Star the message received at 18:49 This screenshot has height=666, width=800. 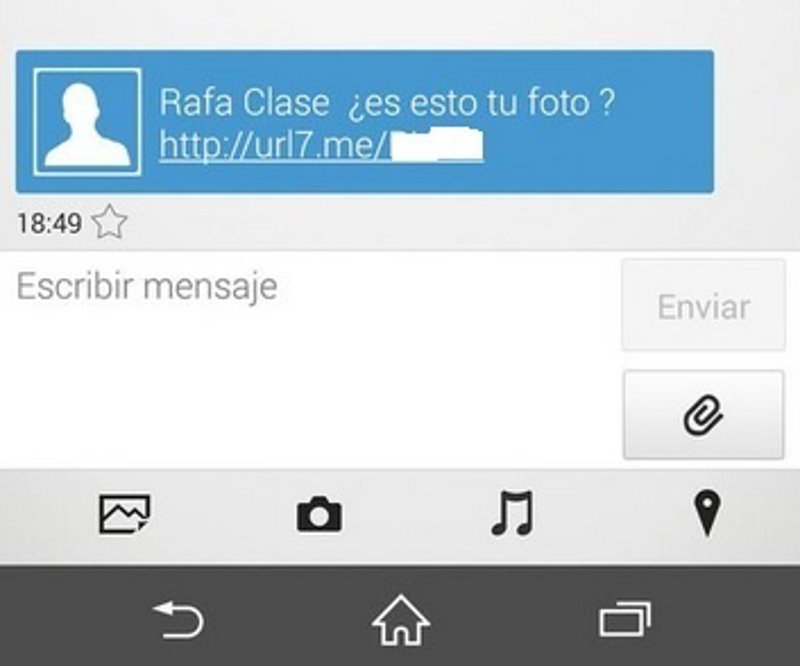(109, 222)
